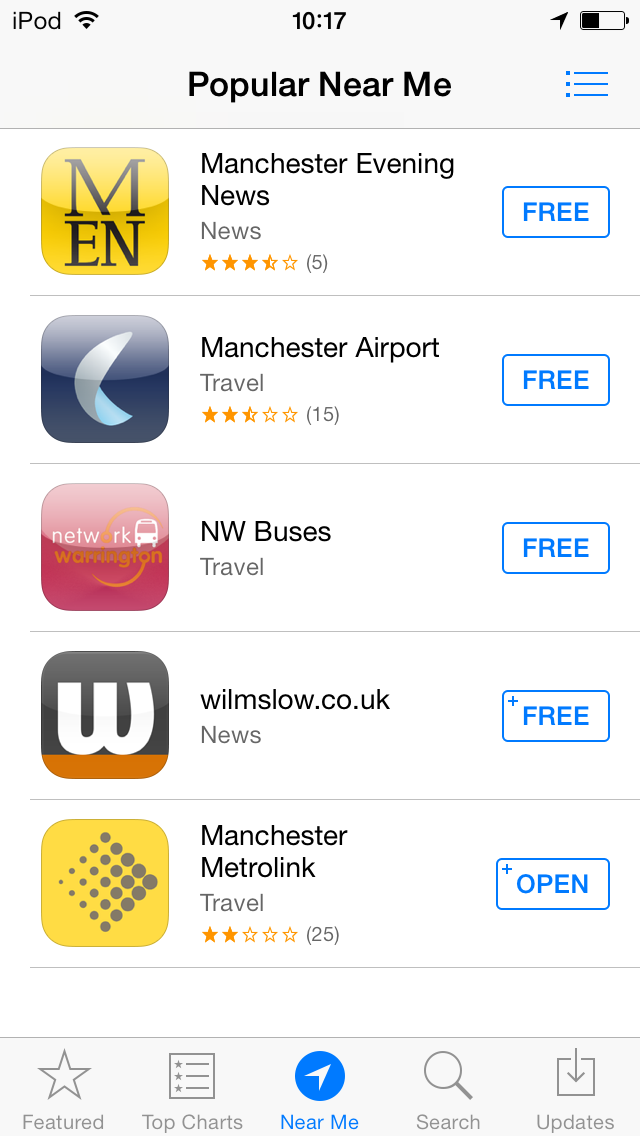Viewport: 640px width, 1136px height.
Task: Open the Manchester Metrolink app
Action: tap(553, 885)
